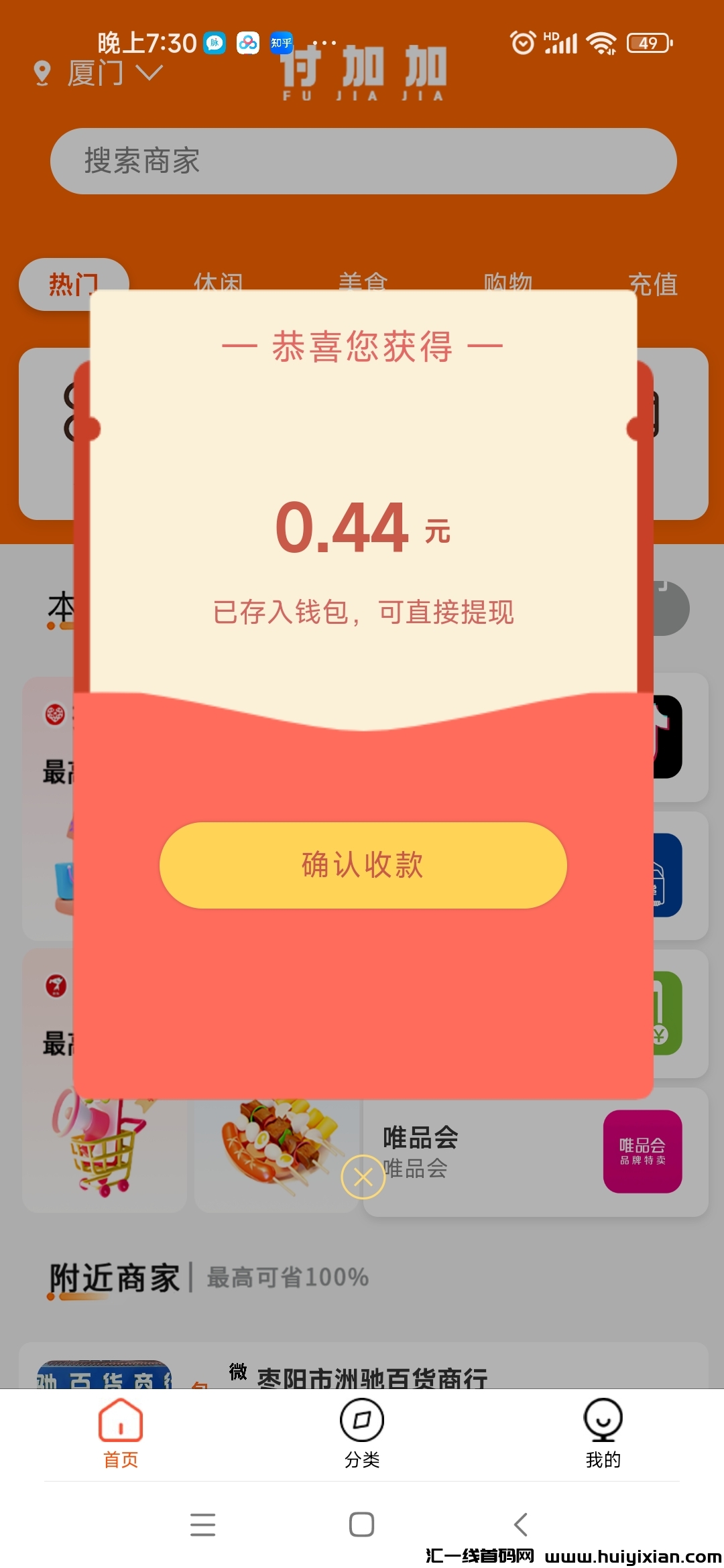Tap the 搜索商家 search field

coord(362,161)
